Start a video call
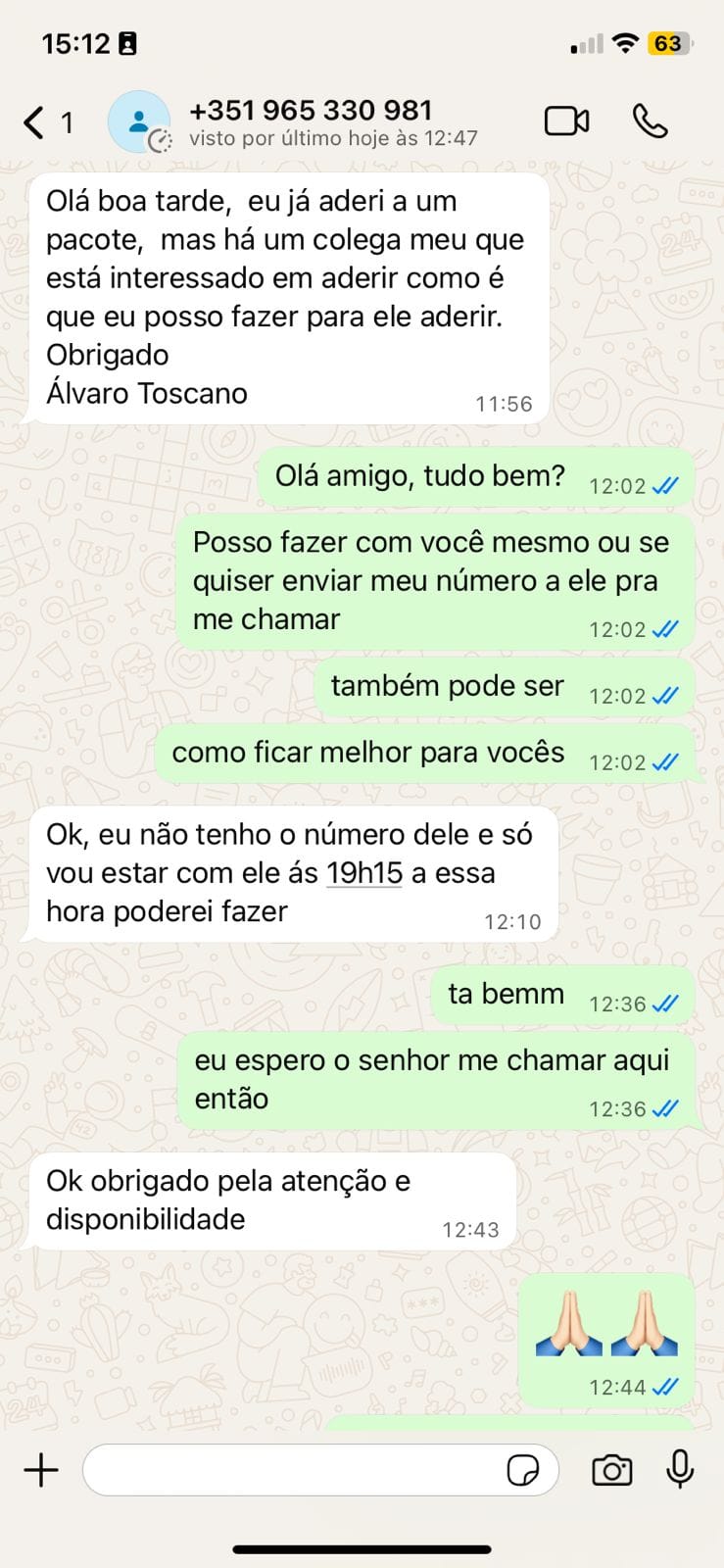The width and height of the screenshot is (724, 1568). tap(566, 122)
